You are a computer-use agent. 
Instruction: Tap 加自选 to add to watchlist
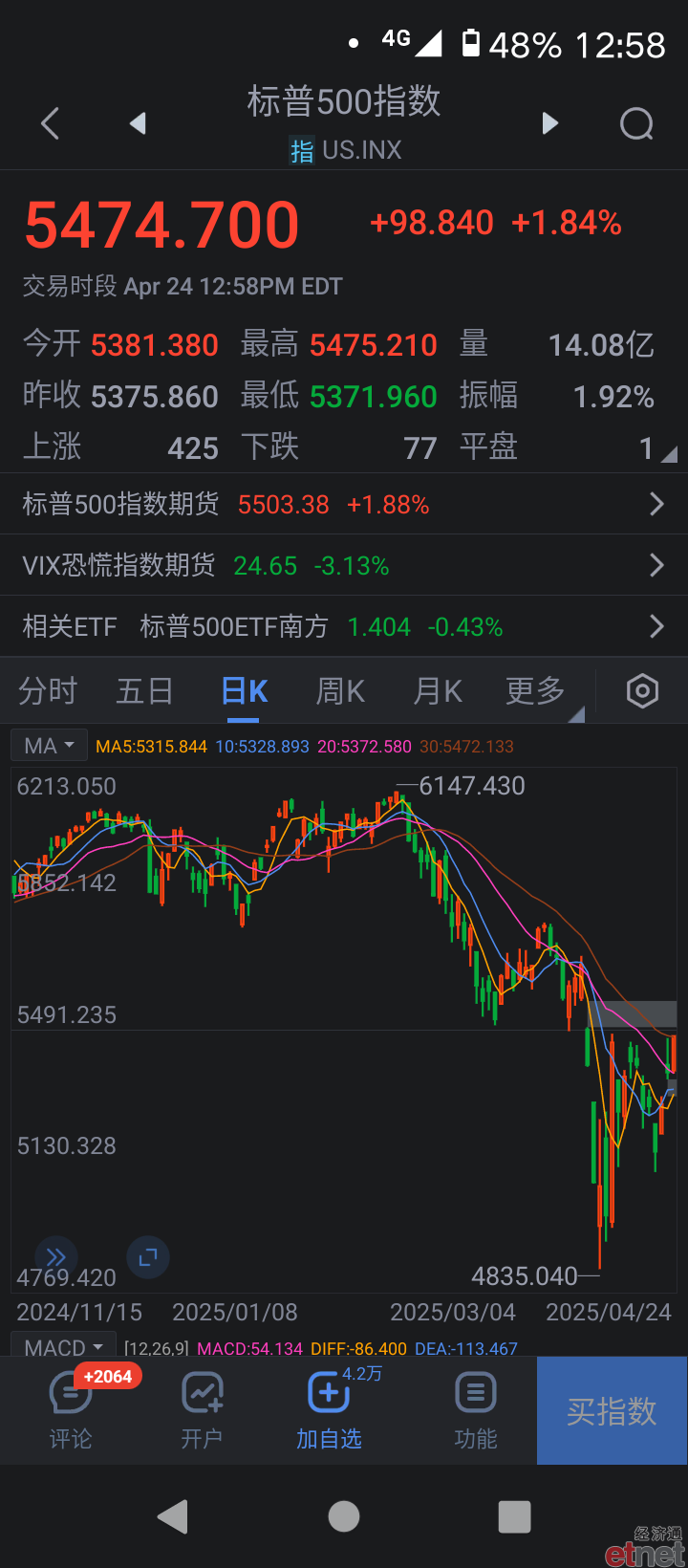329,1410
